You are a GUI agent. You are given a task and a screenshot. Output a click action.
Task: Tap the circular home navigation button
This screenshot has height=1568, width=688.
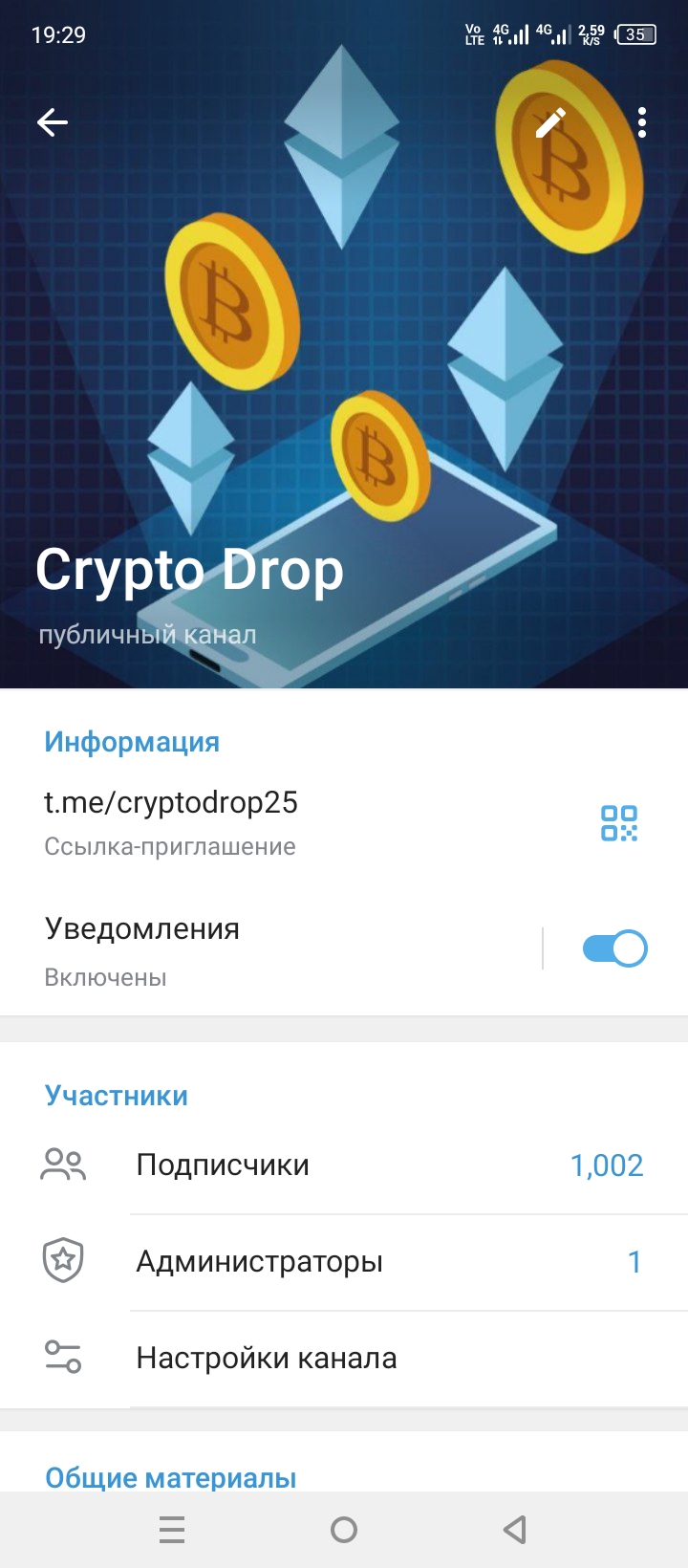tap(343, 1529)
